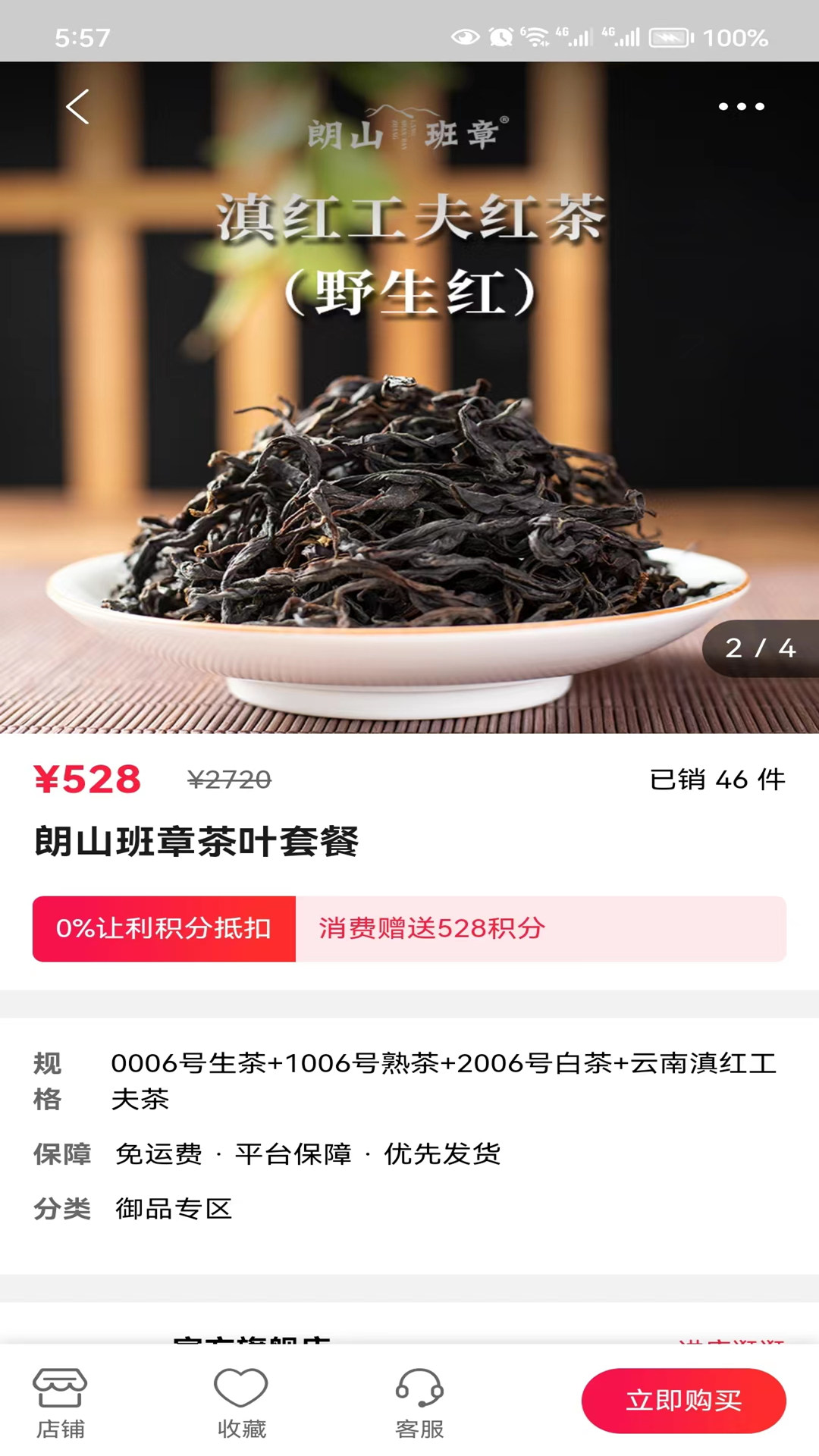This screenshot has height=1456, width=819.
Task: Go back using the top-left arrow
Action: [77, 107]
